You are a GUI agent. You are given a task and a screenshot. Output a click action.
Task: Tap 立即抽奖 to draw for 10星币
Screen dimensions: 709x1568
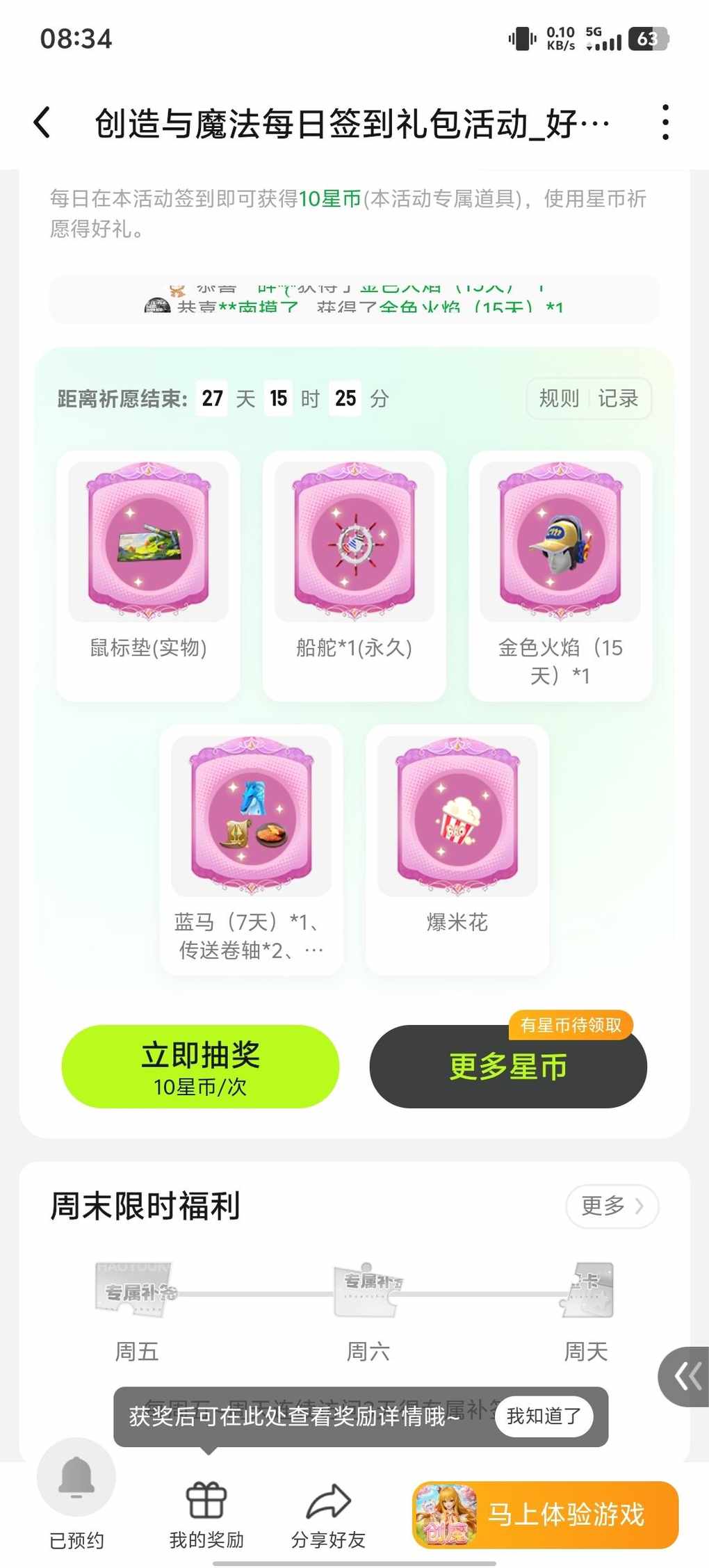(201, 1066)
